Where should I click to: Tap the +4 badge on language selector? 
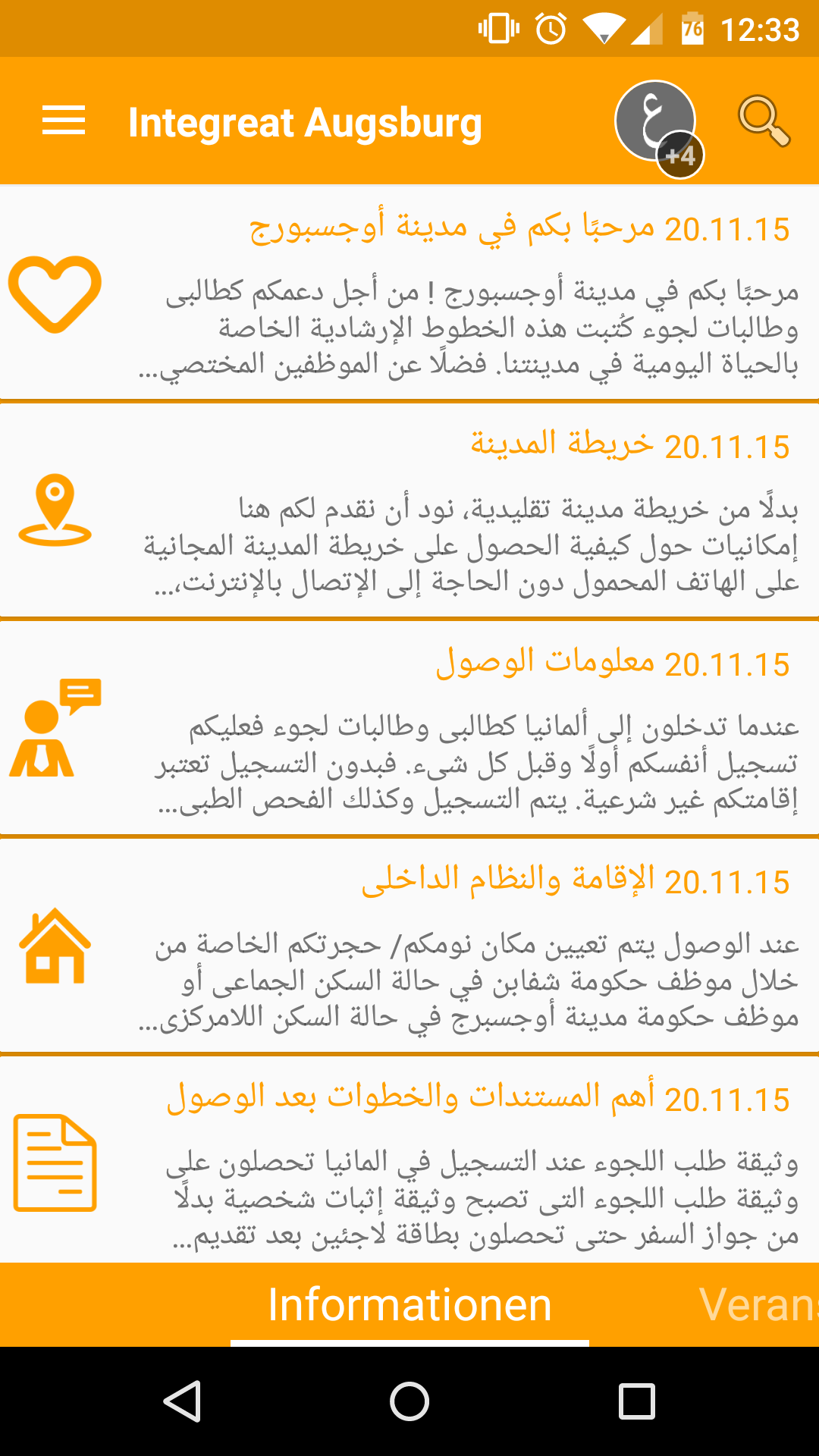681,157
